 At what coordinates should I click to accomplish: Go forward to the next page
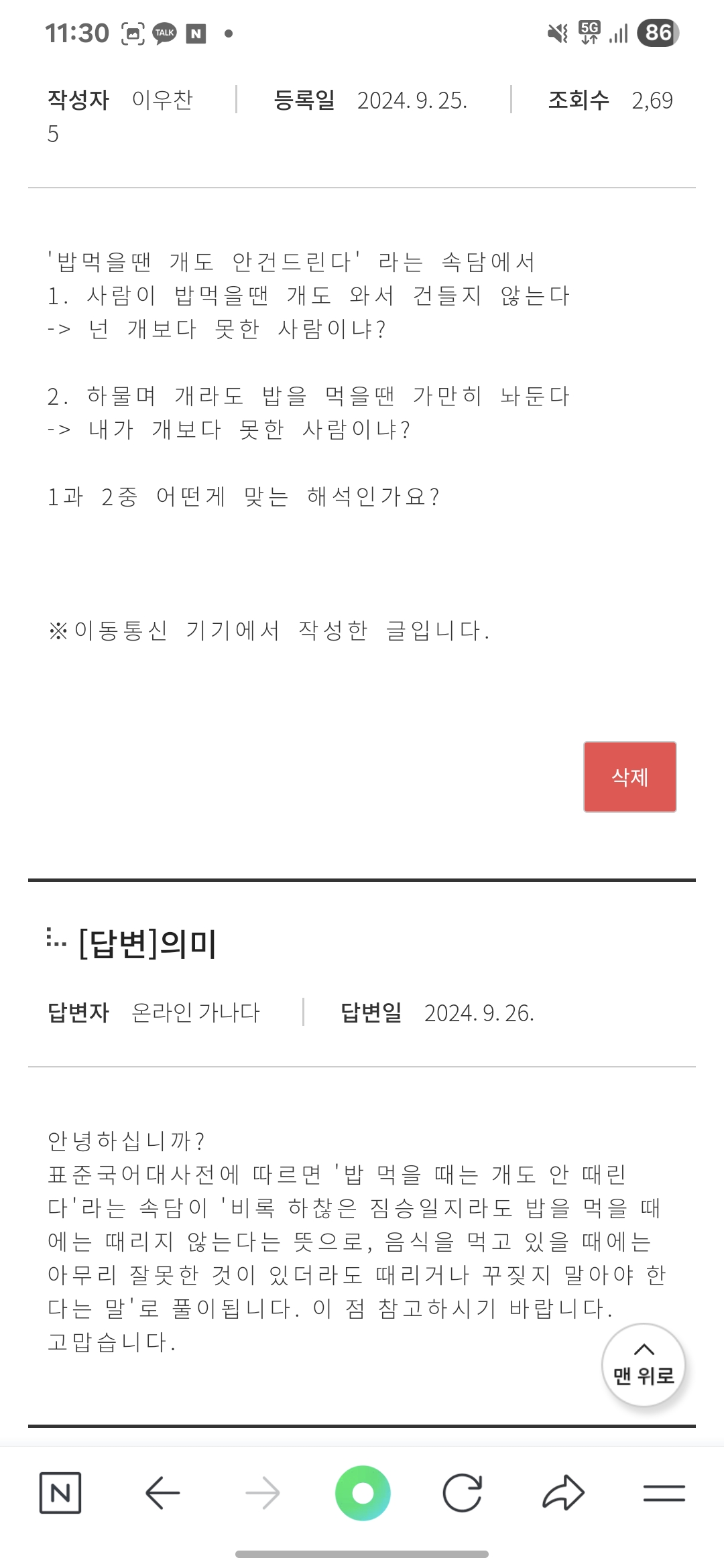click(262, 1493)
